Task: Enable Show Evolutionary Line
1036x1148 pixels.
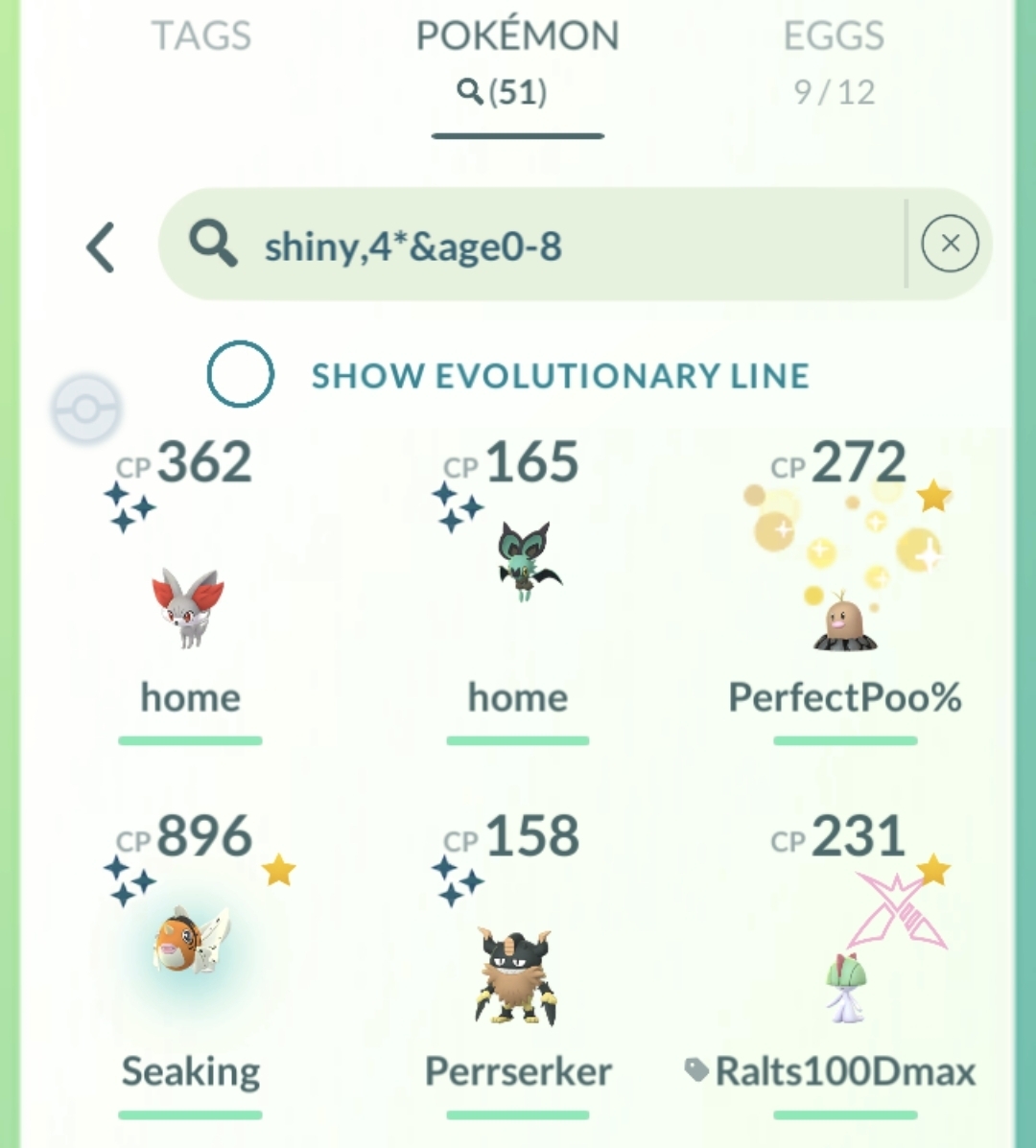Action: (241, 374)
